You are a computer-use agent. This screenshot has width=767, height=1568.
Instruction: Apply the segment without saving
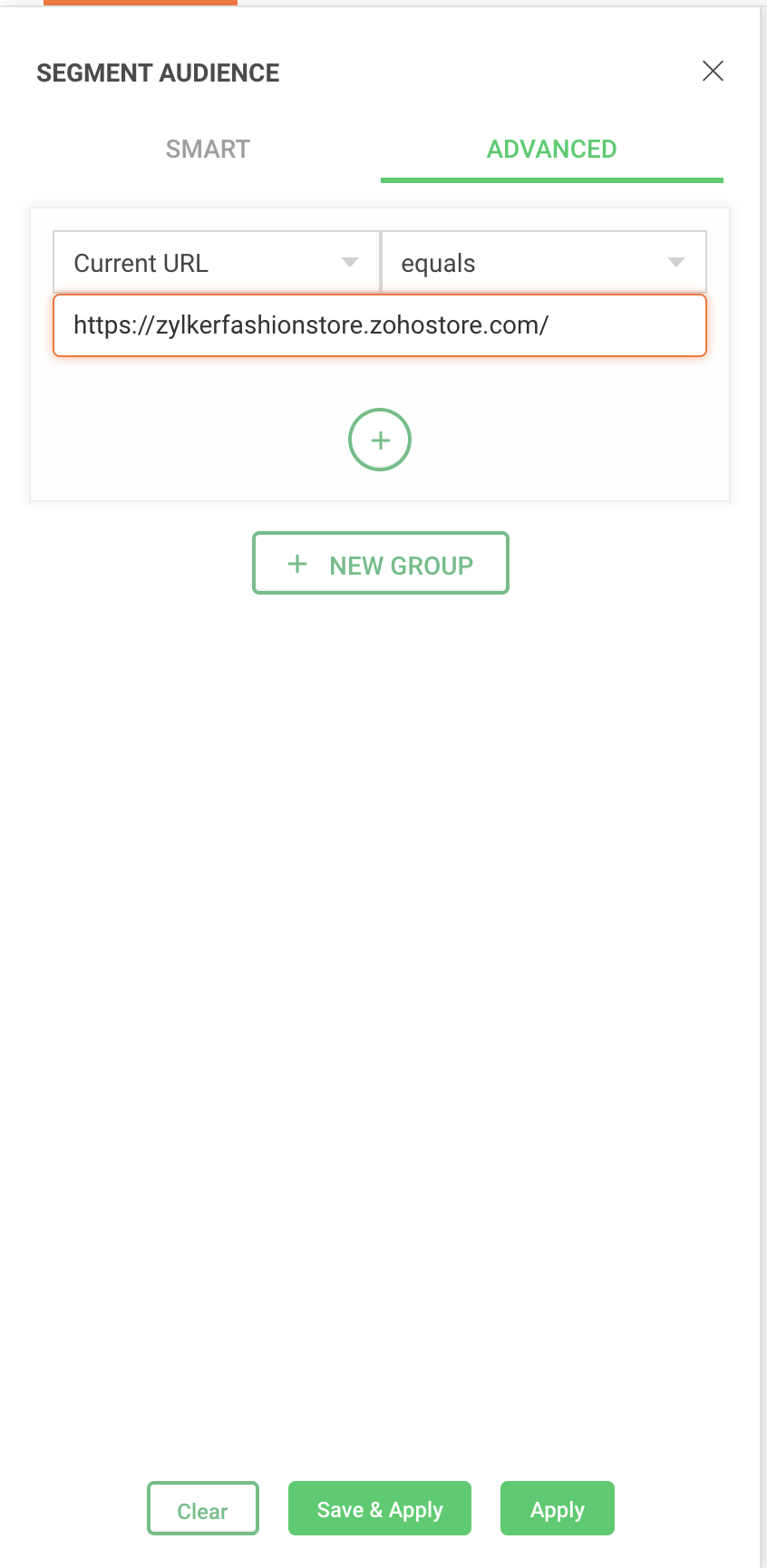[558, 1509]
